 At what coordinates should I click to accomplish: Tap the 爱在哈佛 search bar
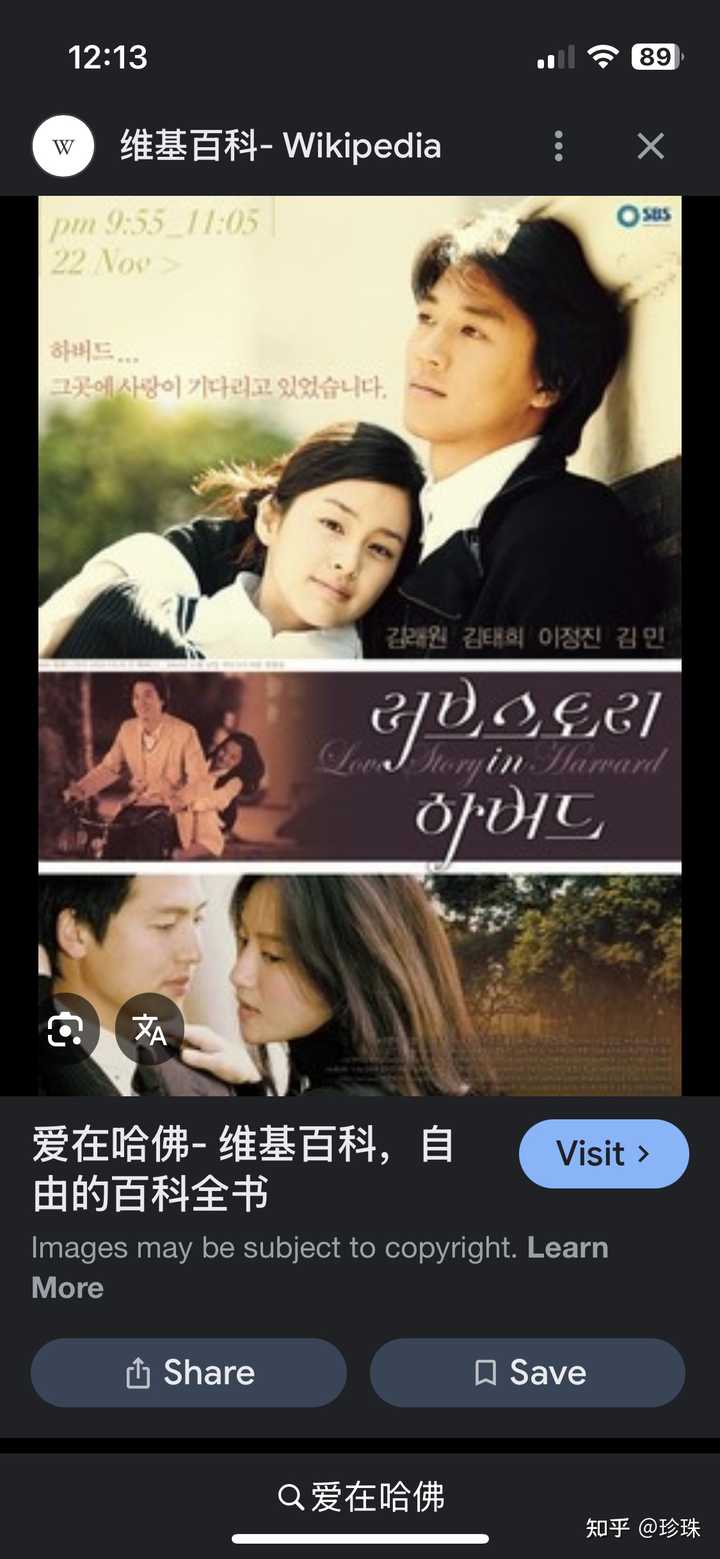click(360, 1497)
